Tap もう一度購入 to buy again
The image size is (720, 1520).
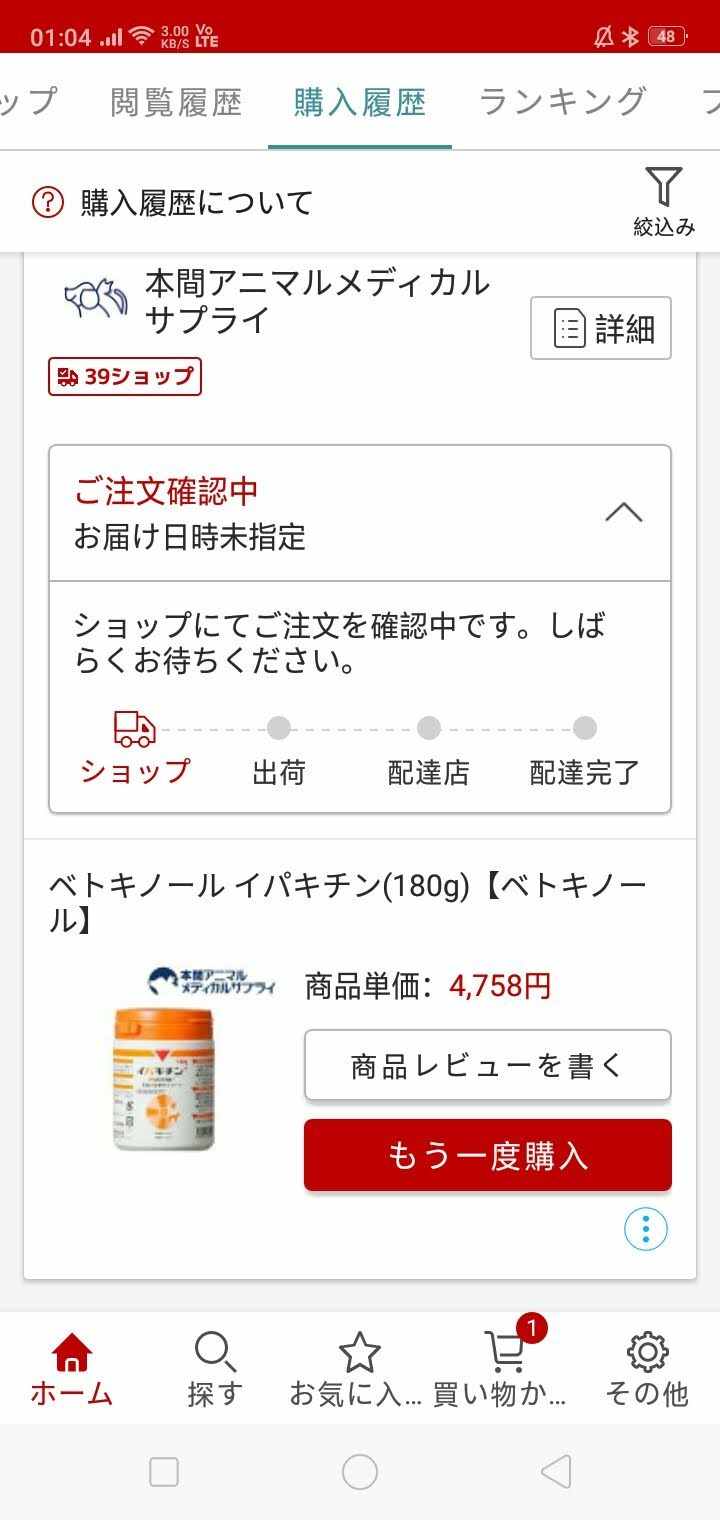(x=487, y=1155)
